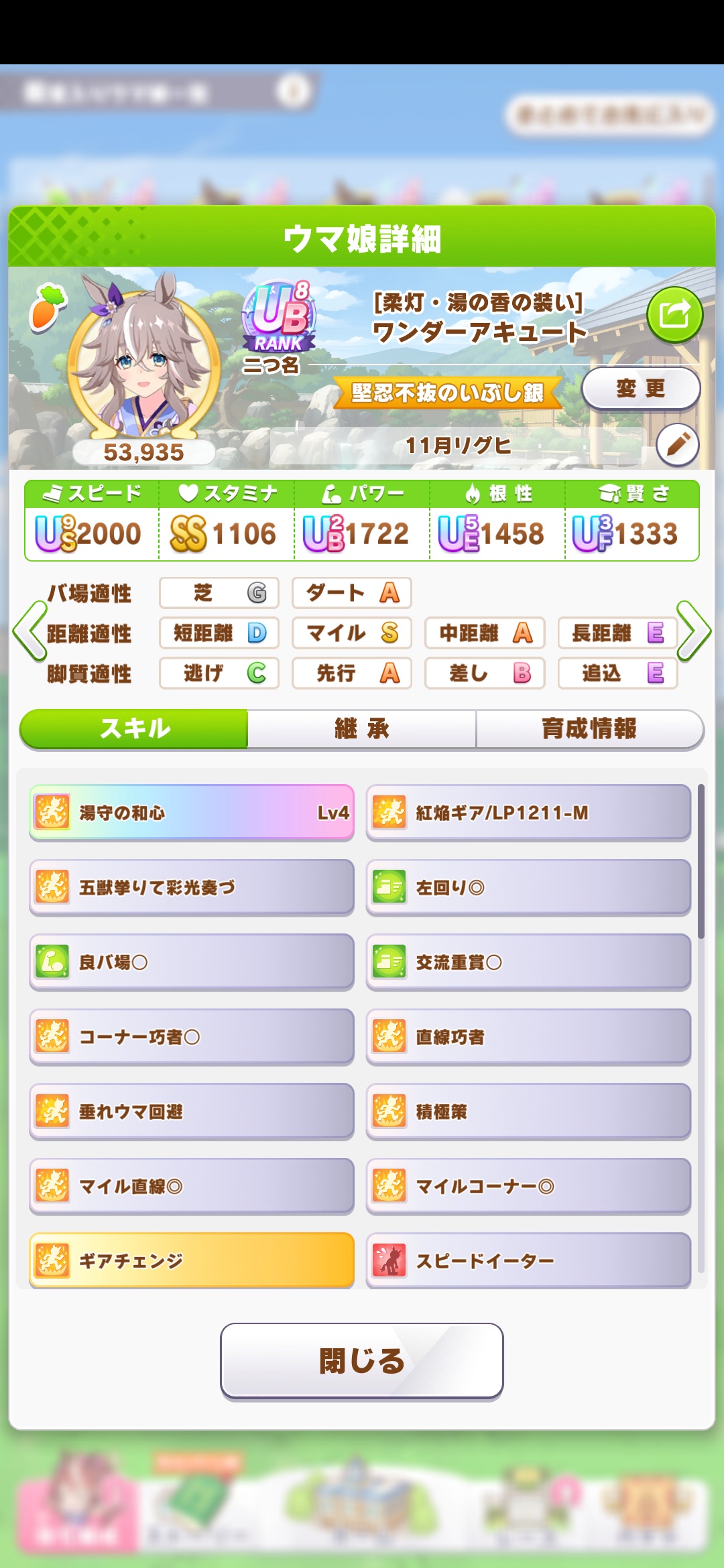Open the コーナー巧者○ skill
Image resolution: width=724 pixels, height=1568 pixels.
[192, 1037]
